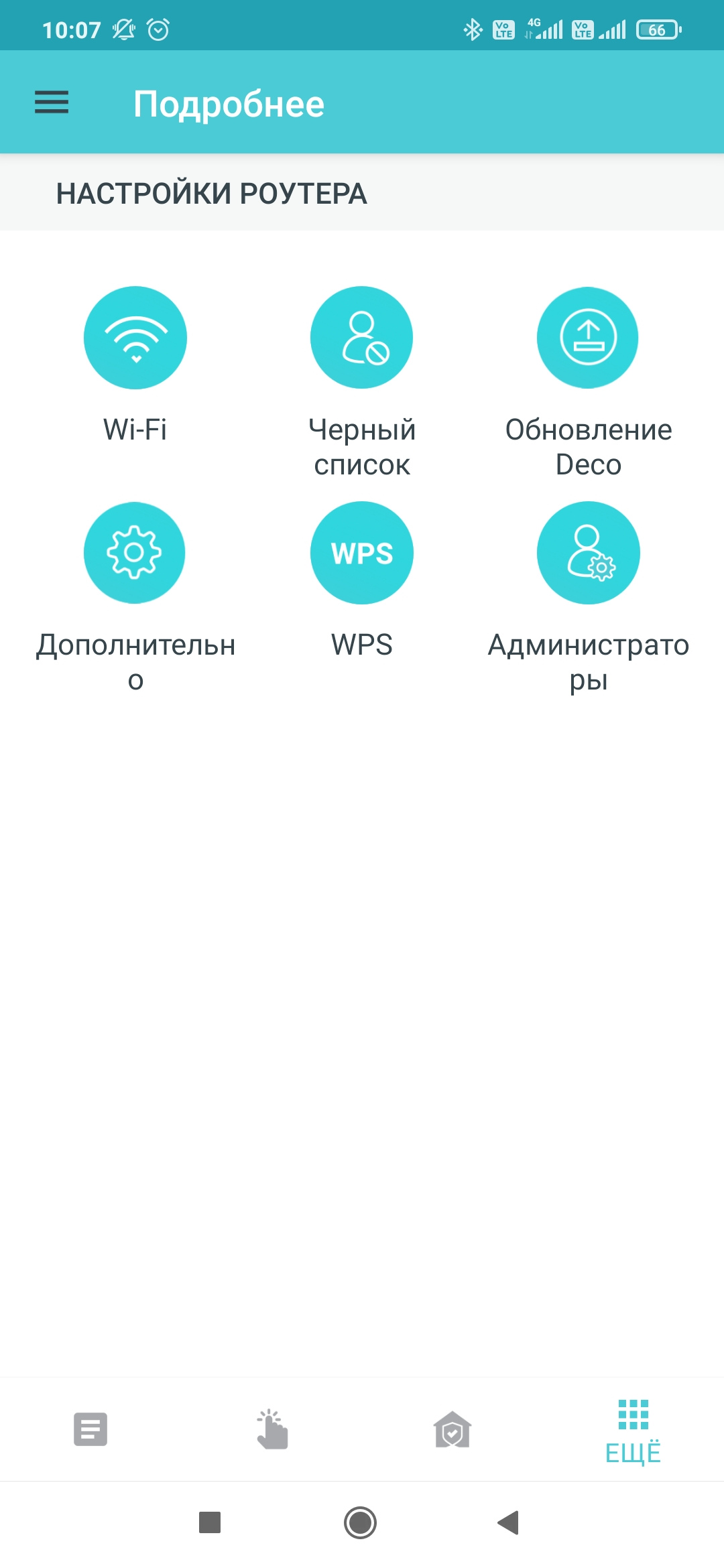Image resolution: width=724 pixels, height=1568 pixels.
Task: Go to the phone's home screen
Action: click(361, 1522)
